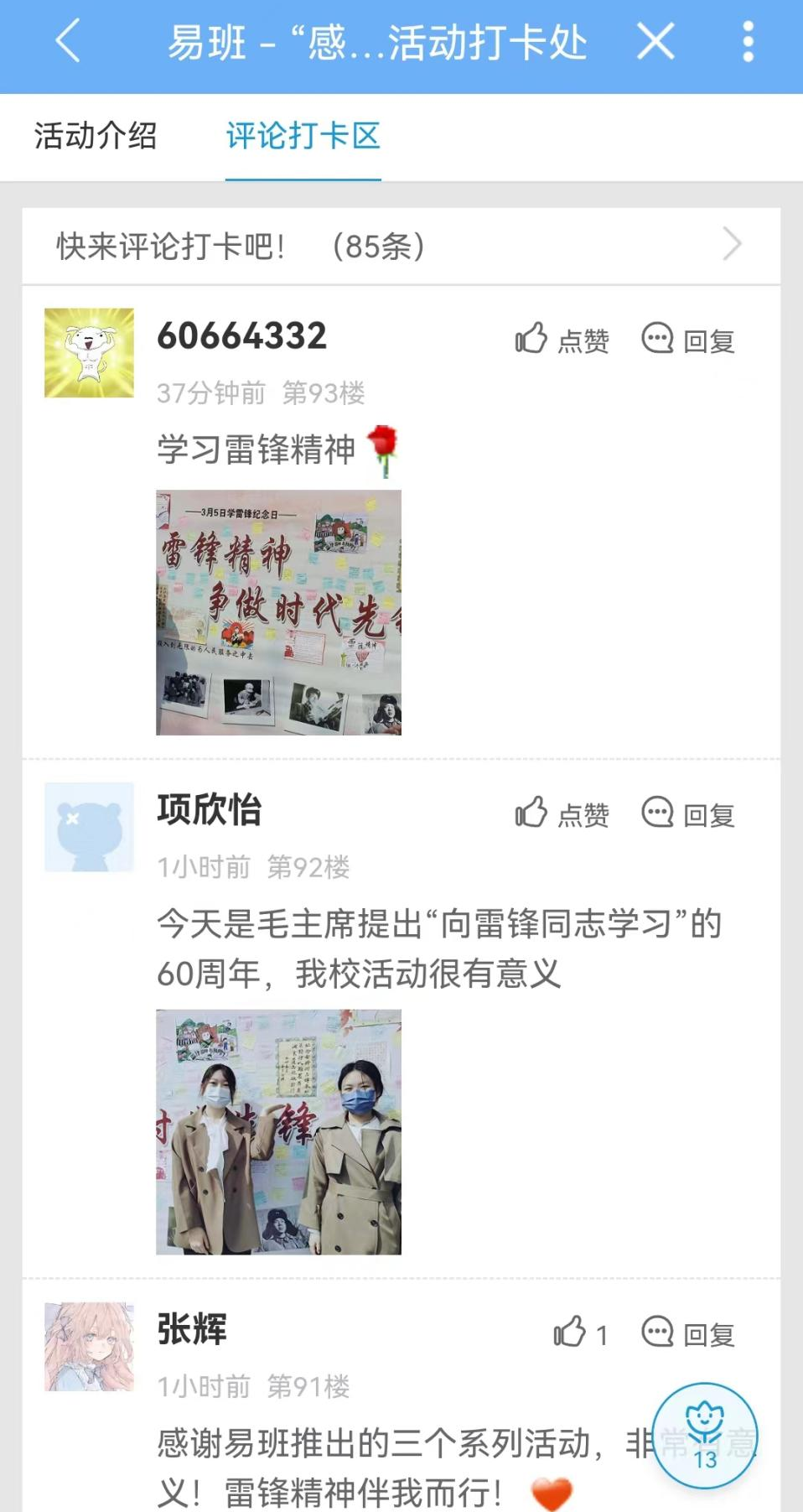Tap the floating flower button showing 13
Screen dimensions: 803x1512
click(704, 1435)
